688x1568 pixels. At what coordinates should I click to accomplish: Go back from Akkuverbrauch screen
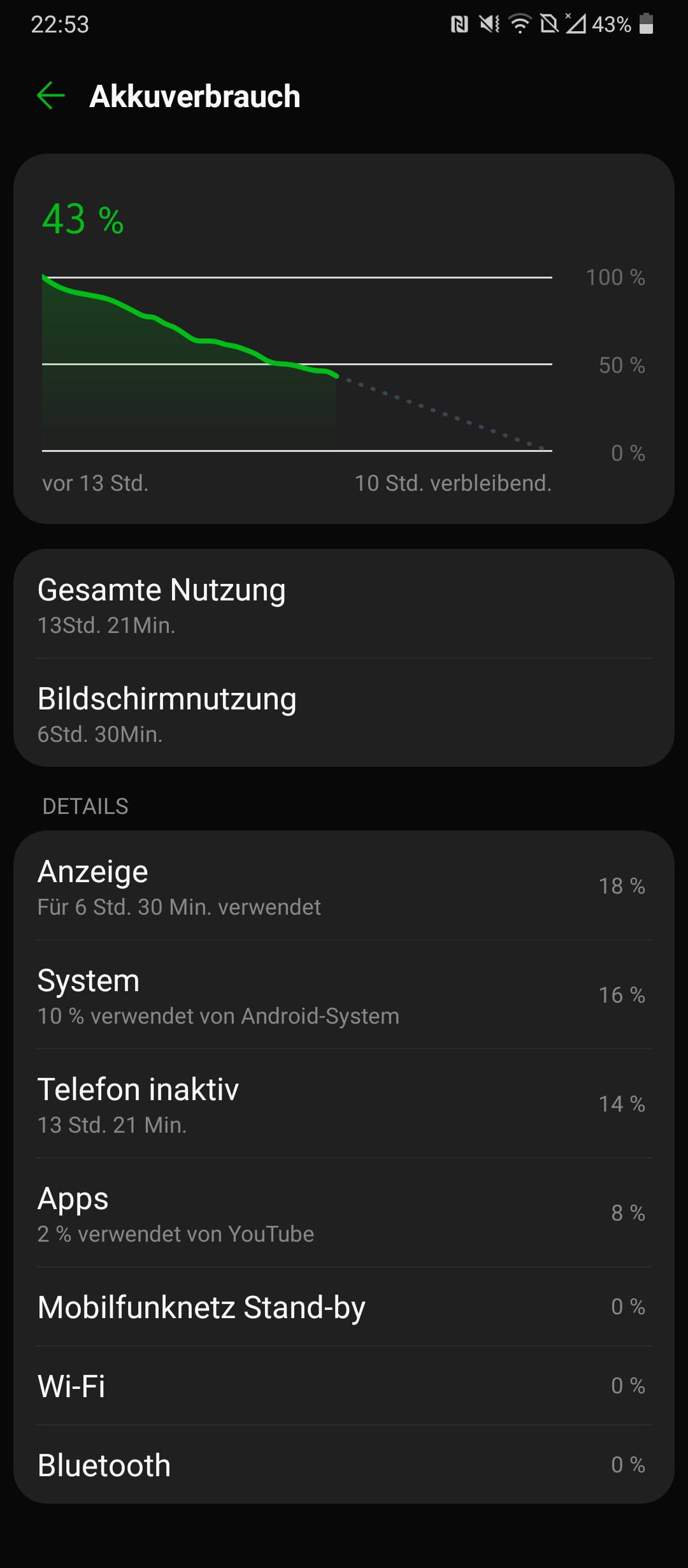coord(51,96)
